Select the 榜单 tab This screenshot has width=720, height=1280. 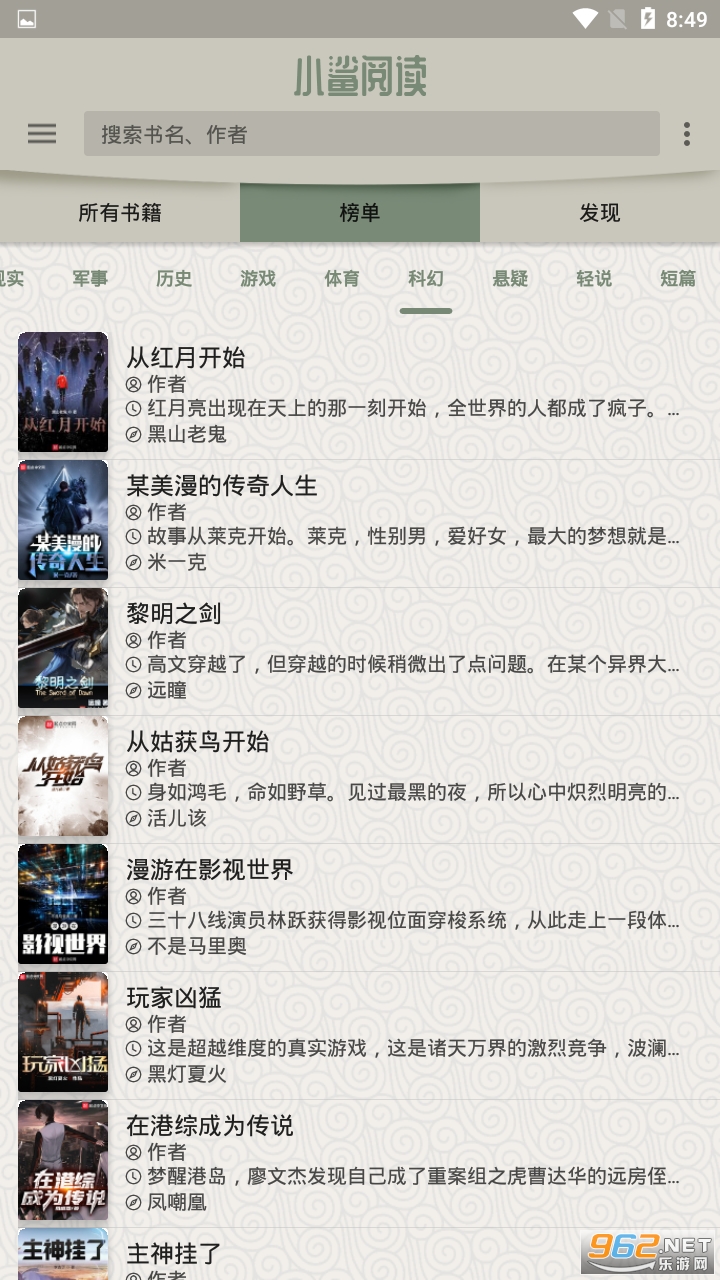360,213
